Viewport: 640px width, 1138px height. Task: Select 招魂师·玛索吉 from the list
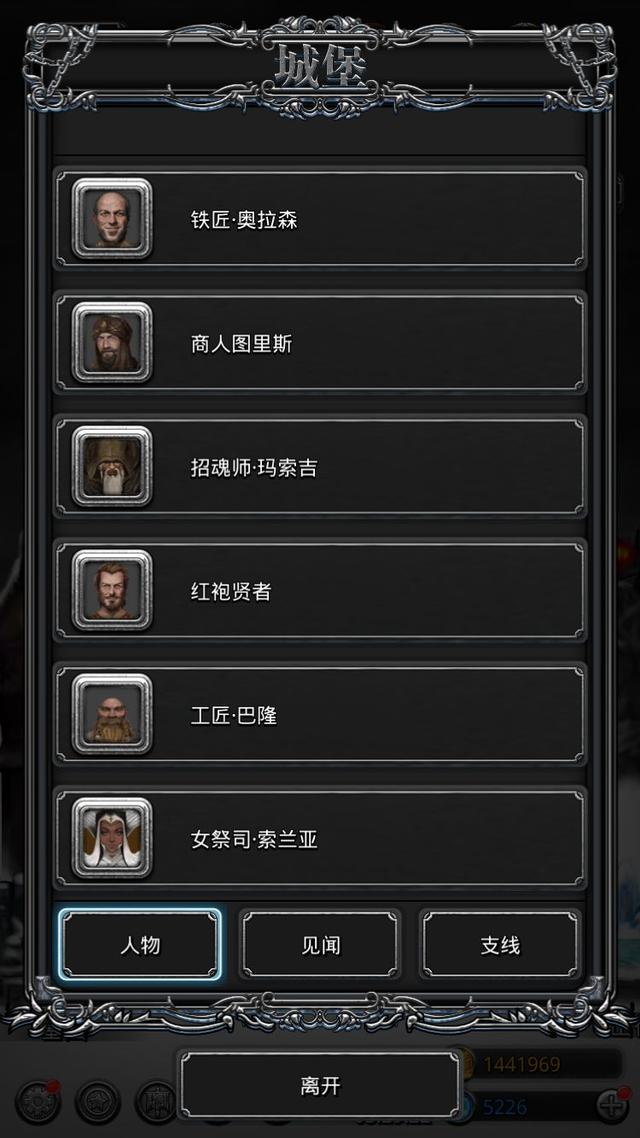pos(320,468)
